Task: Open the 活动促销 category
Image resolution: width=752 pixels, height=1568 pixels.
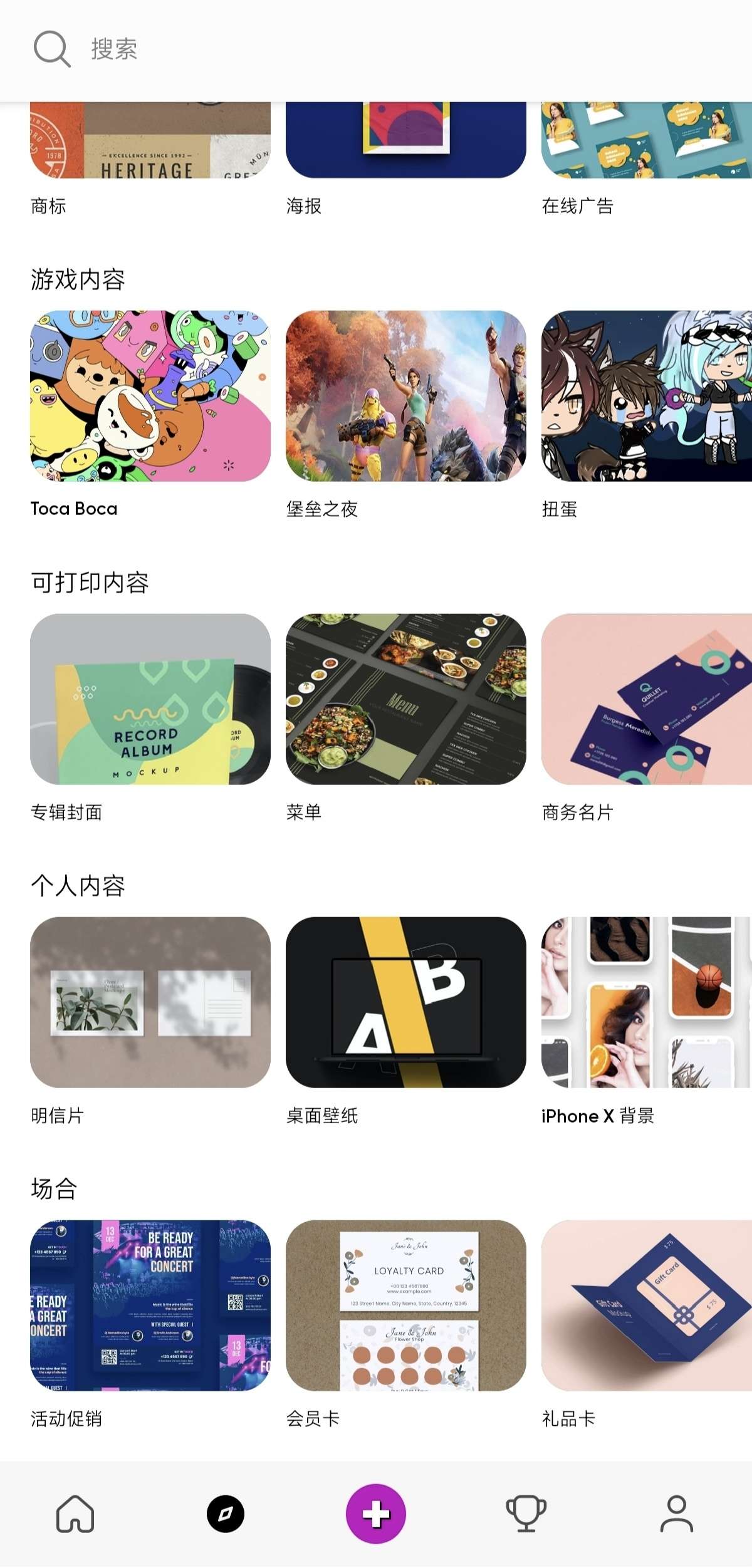Action: pos(150,1306)
